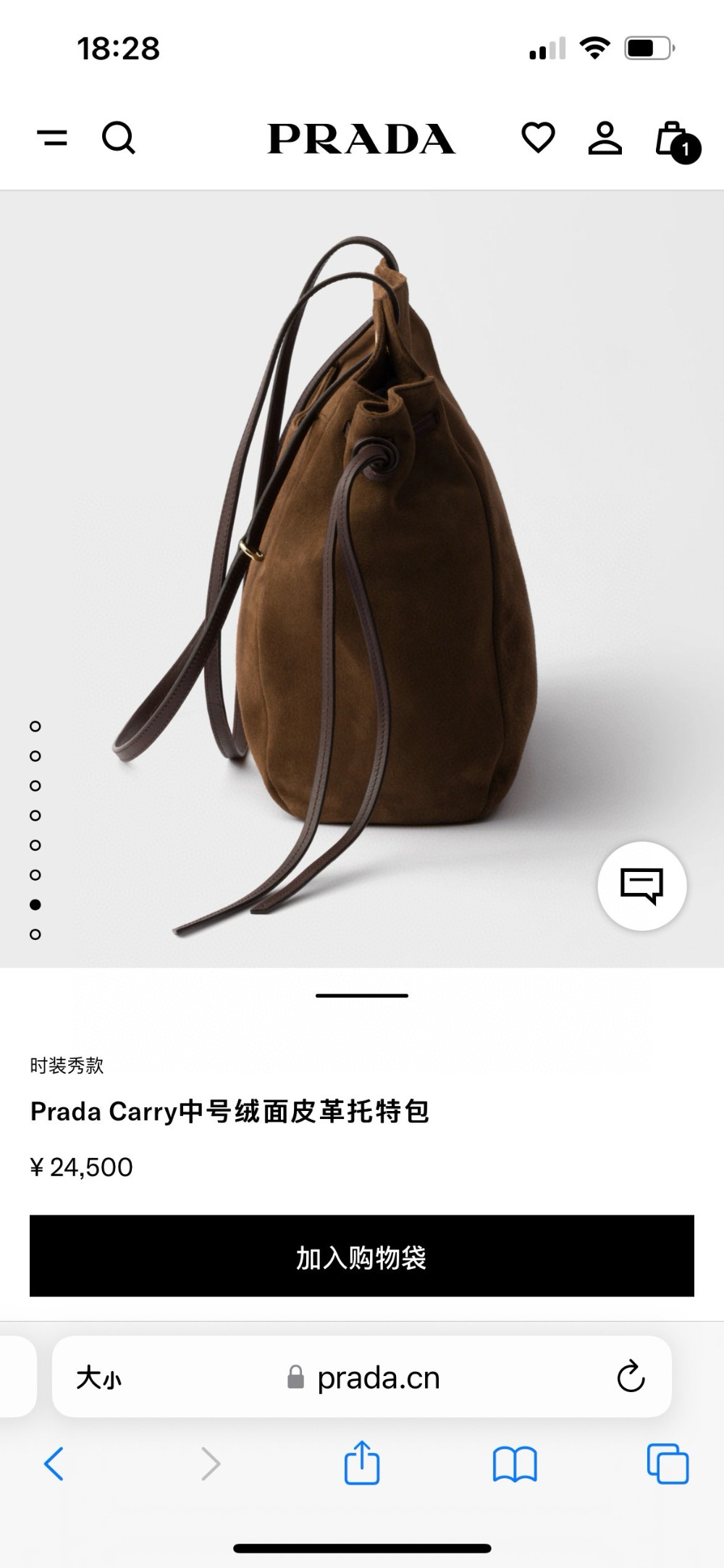Viewport: 724px width, 1568px height.
Task: Open the account profile icon
Action: [x=605, y=138]
